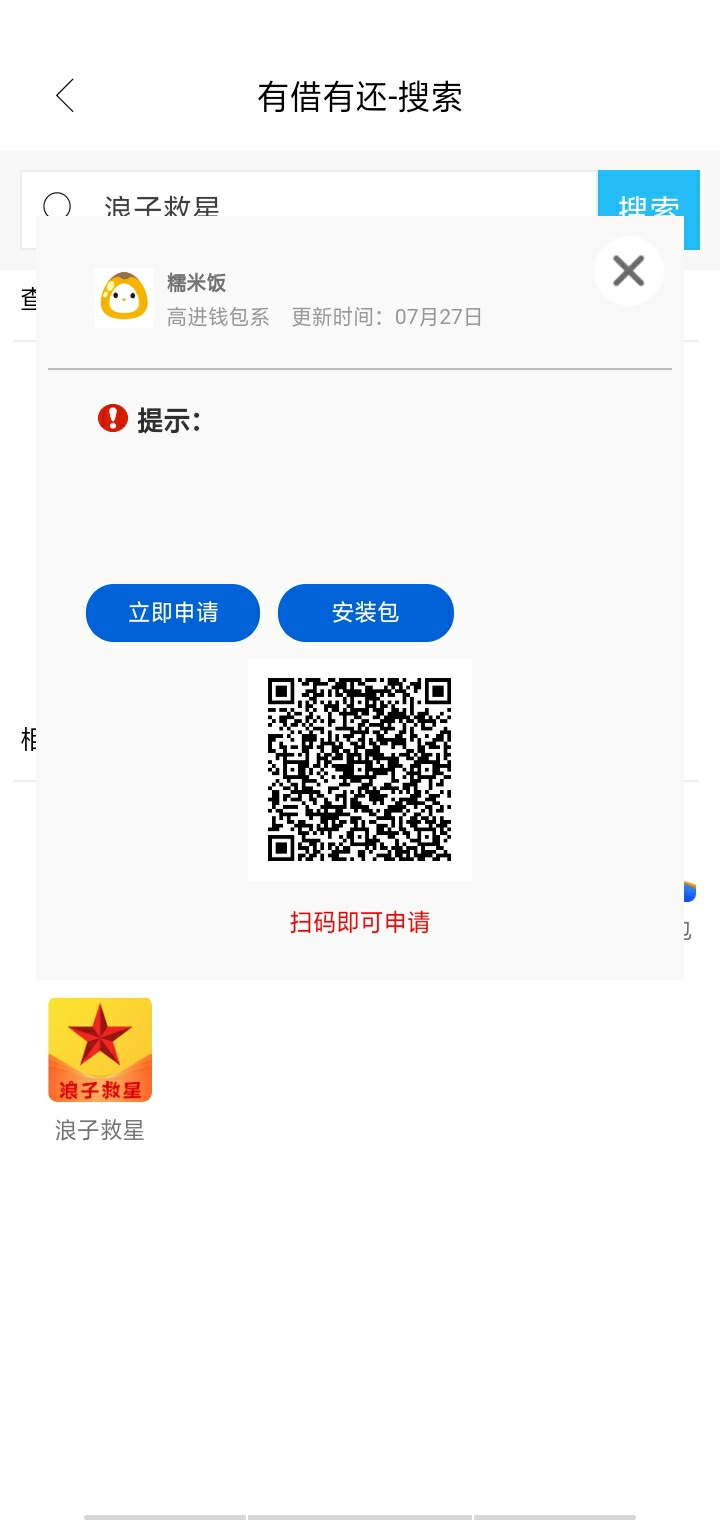Go back using the top-left arrow
Screen dimensions: 720x1520
click(x=65, y=96)
